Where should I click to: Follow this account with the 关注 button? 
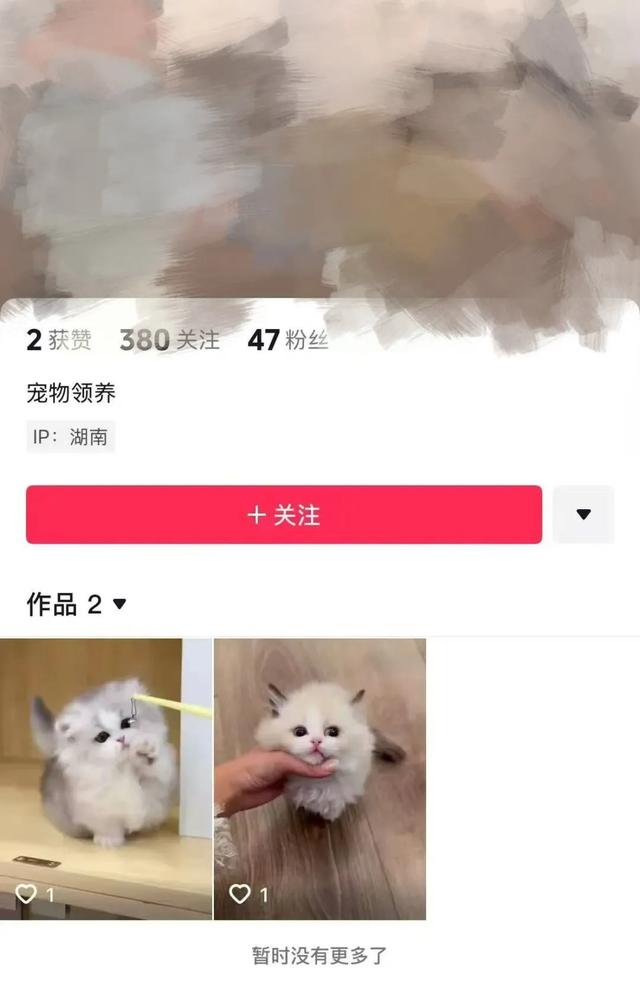(x=284, y=515)
